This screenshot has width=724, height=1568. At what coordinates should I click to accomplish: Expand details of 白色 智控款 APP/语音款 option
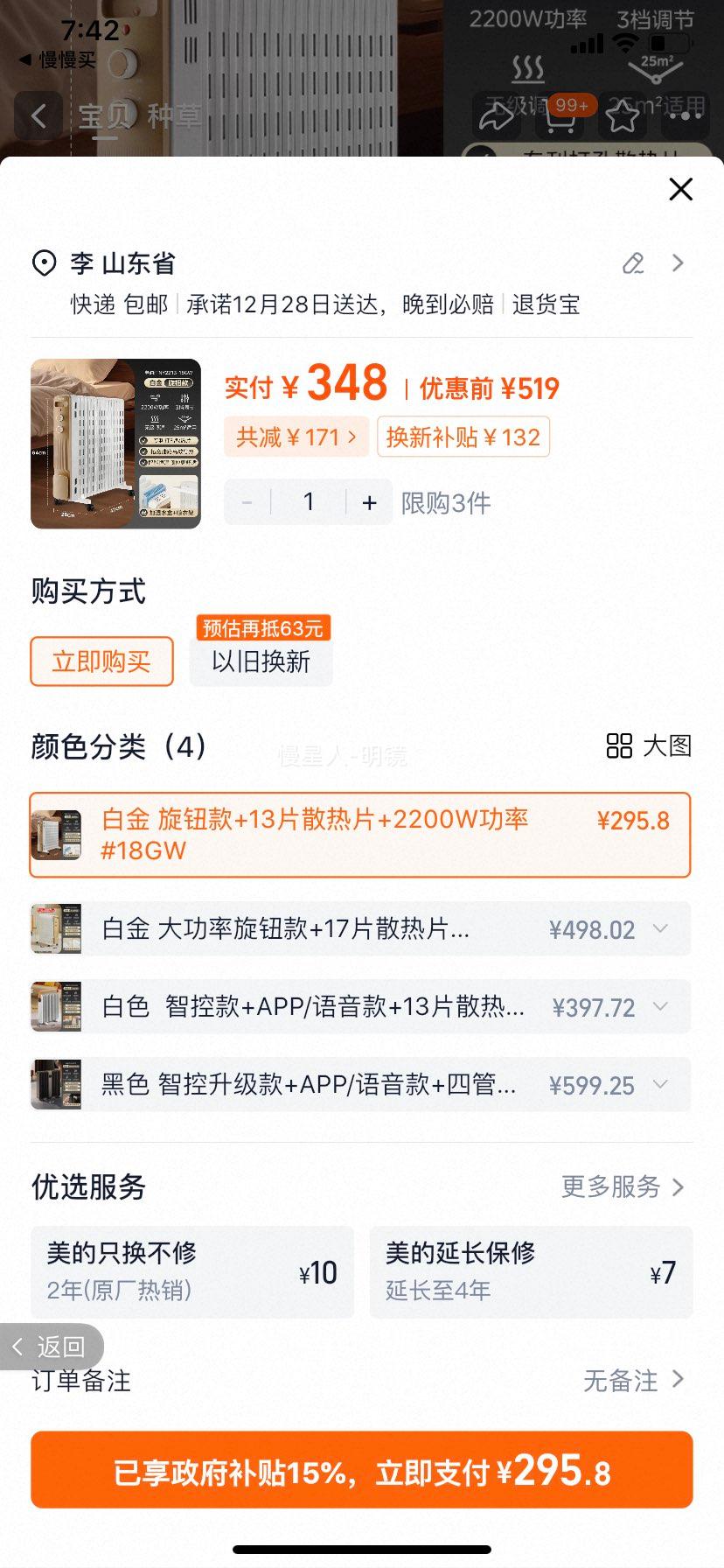point(660,1007)
